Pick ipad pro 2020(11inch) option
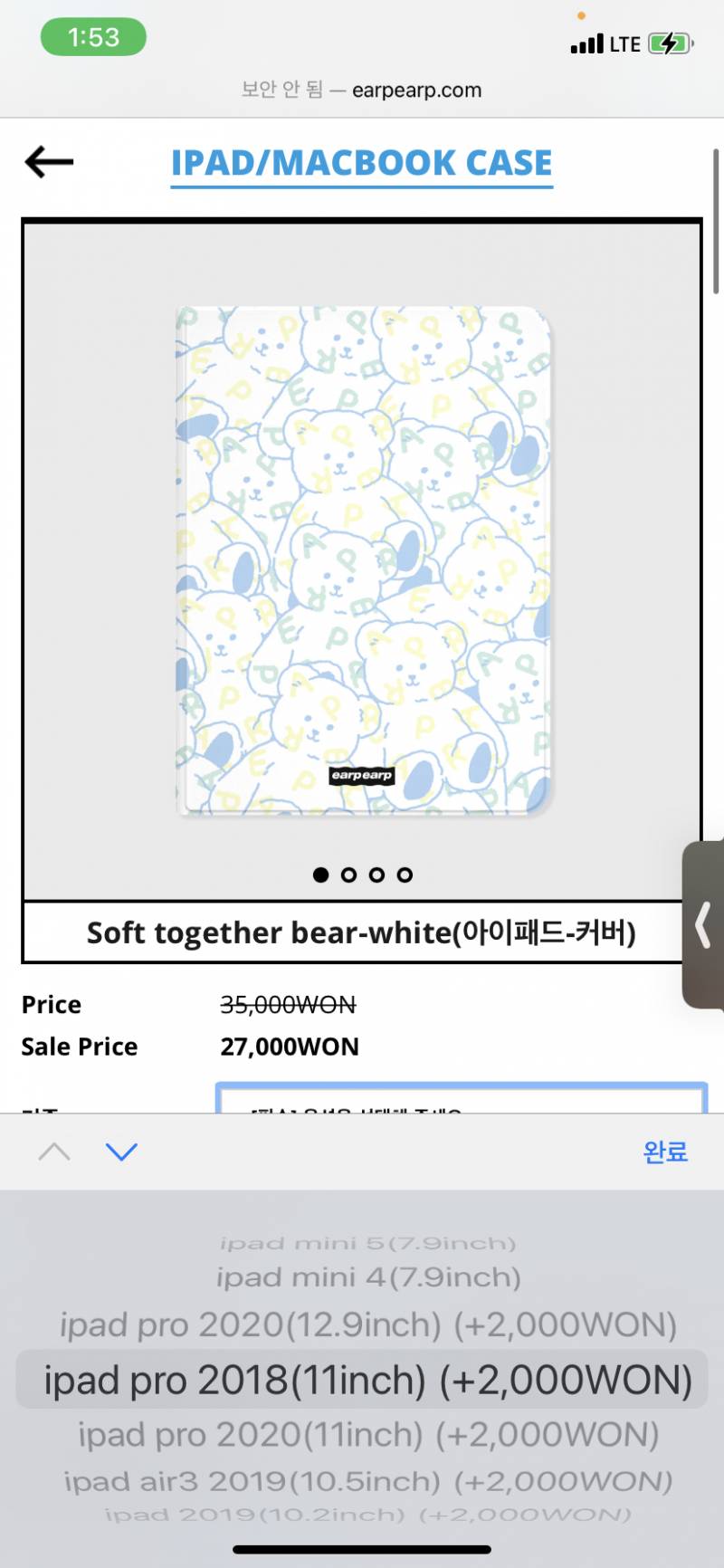This screenshot has height=1568, width=724. (368, 1435)
